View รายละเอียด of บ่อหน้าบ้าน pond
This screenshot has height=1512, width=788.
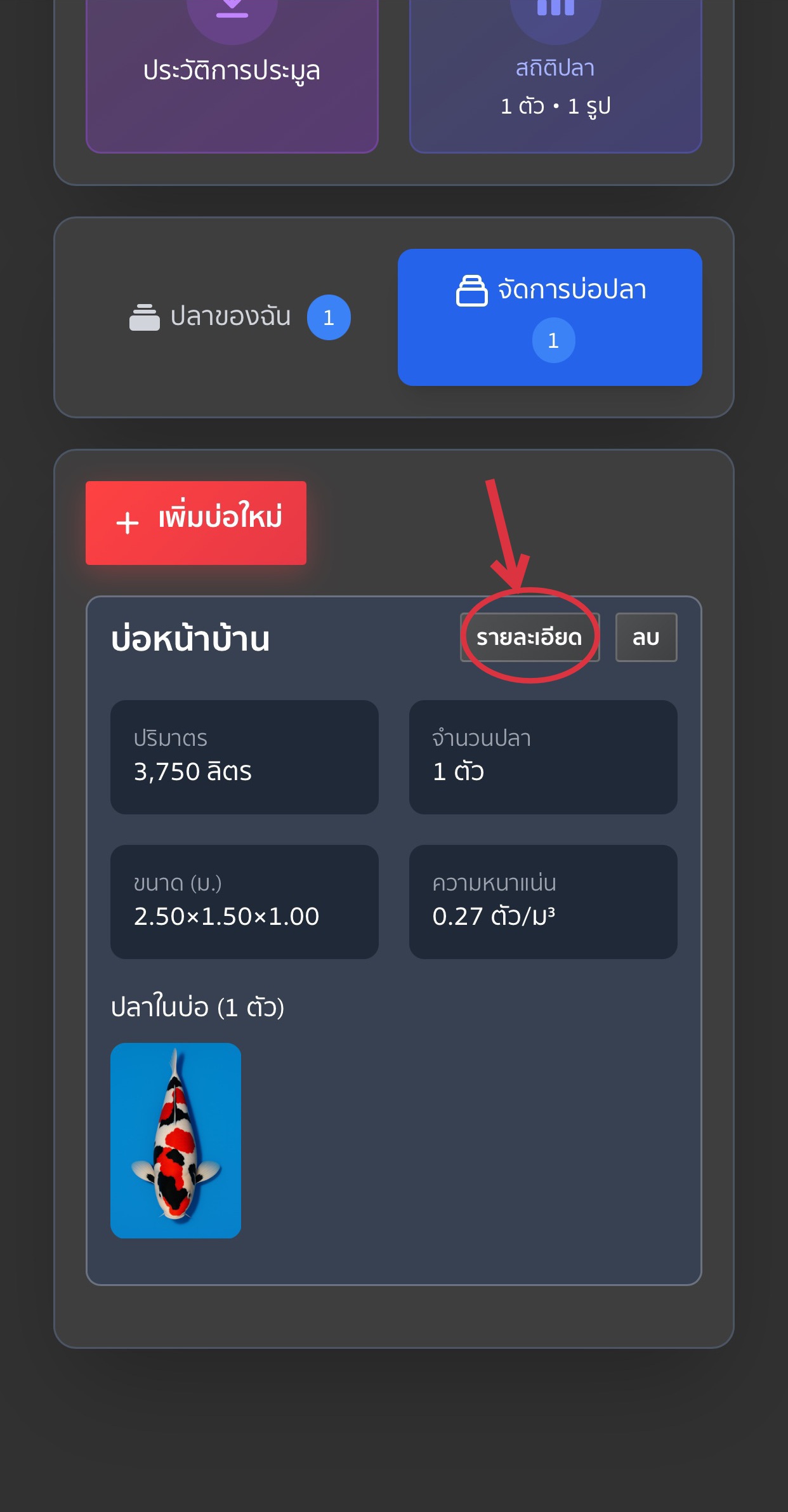coord(529,637)
